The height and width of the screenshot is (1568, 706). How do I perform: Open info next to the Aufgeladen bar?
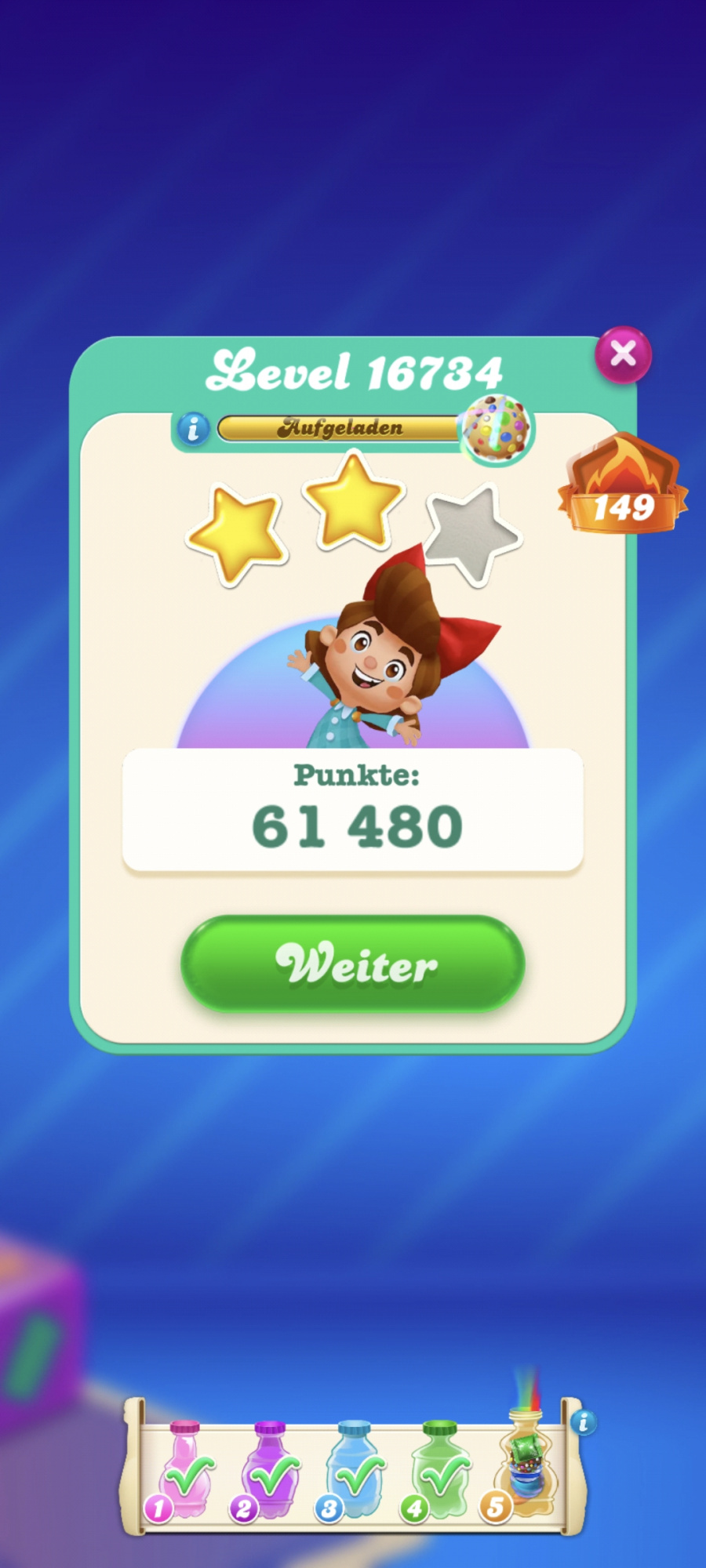point(193,429)
